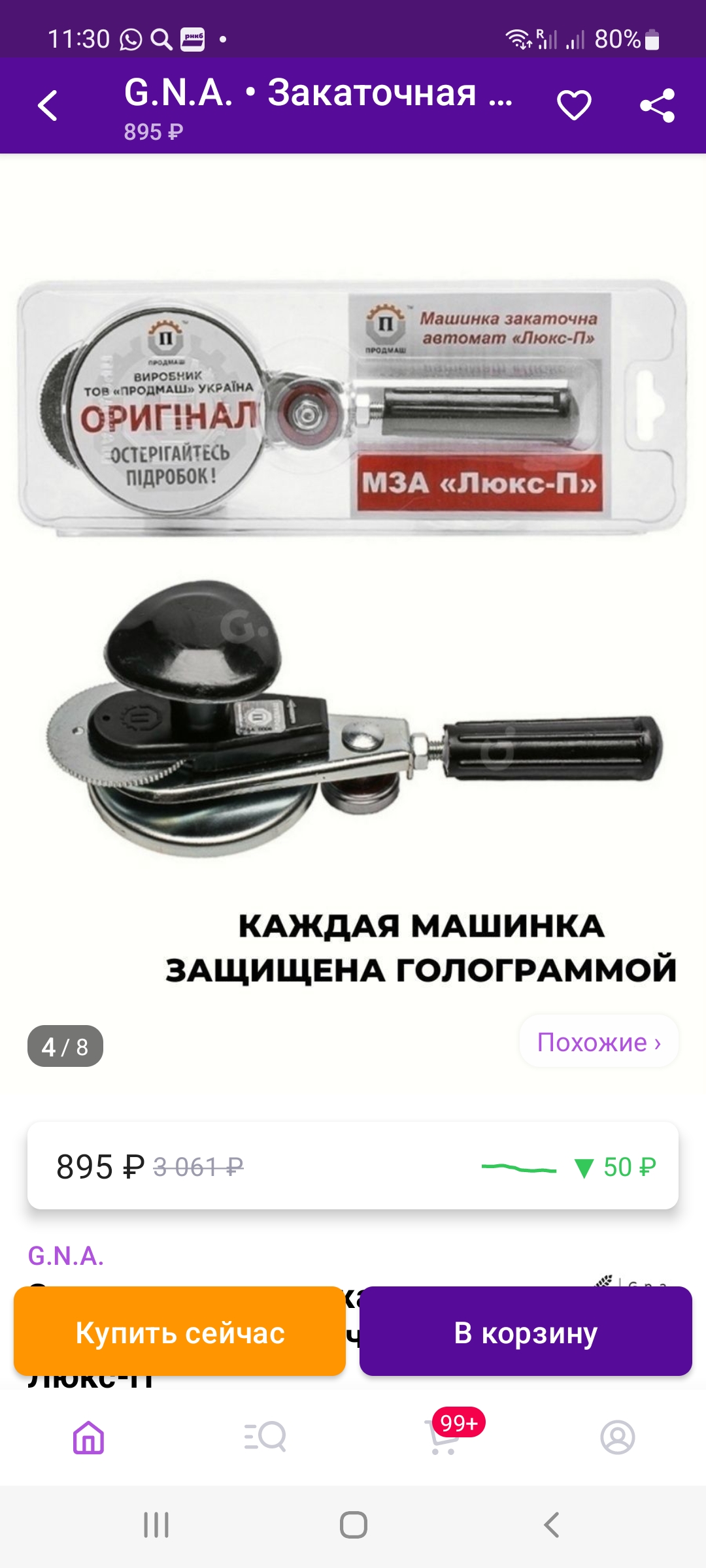Open the price history card
This screenshot has height=1568, width=706.
(x=353, y=1166)
